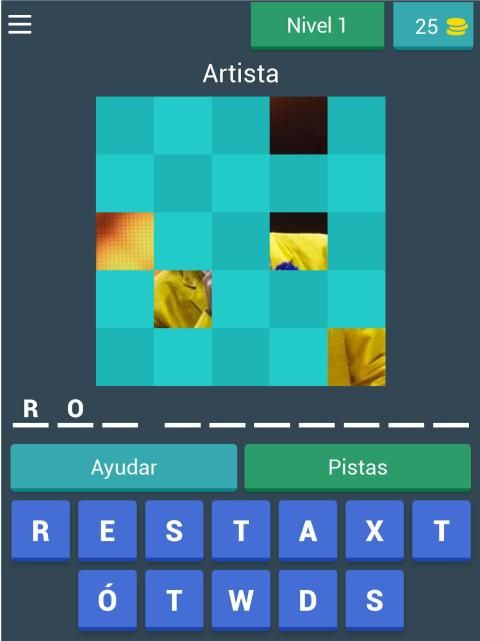Remove the placed letter O from answer
Screen dimensions: 480x641
click(x=75, y=409)
